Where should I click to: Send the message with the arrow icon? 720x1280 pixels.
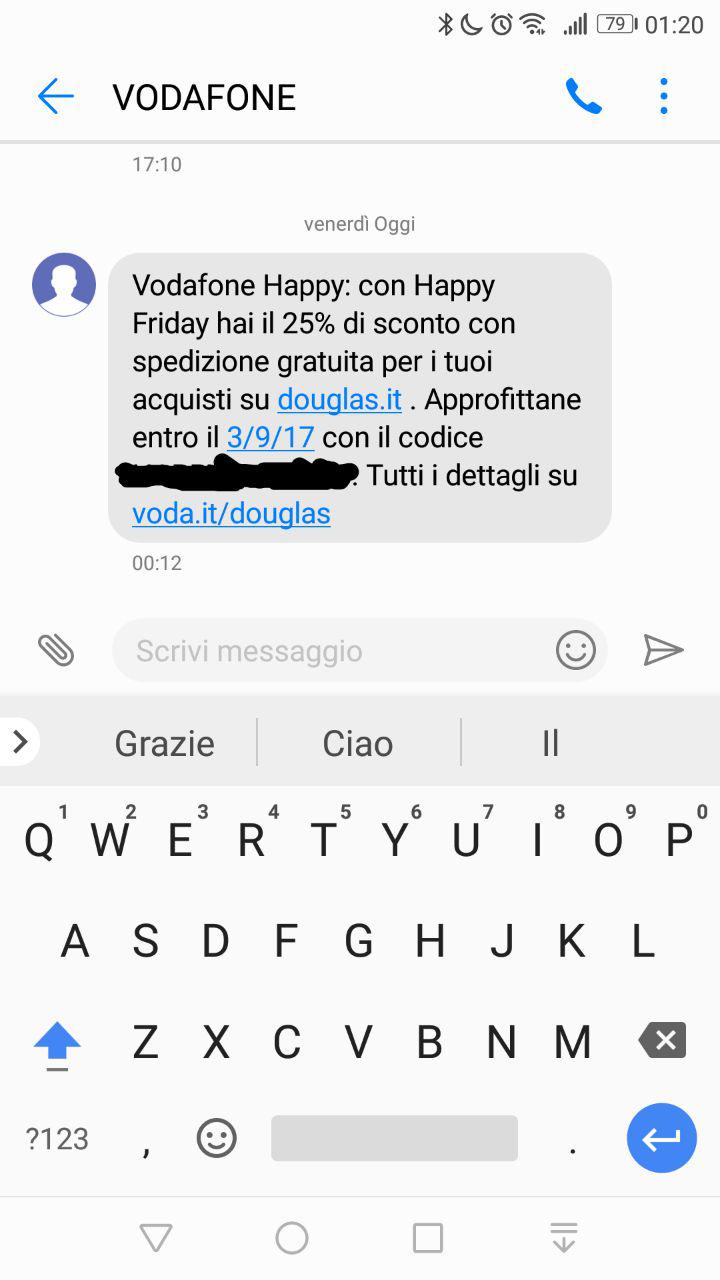(662, 651)
